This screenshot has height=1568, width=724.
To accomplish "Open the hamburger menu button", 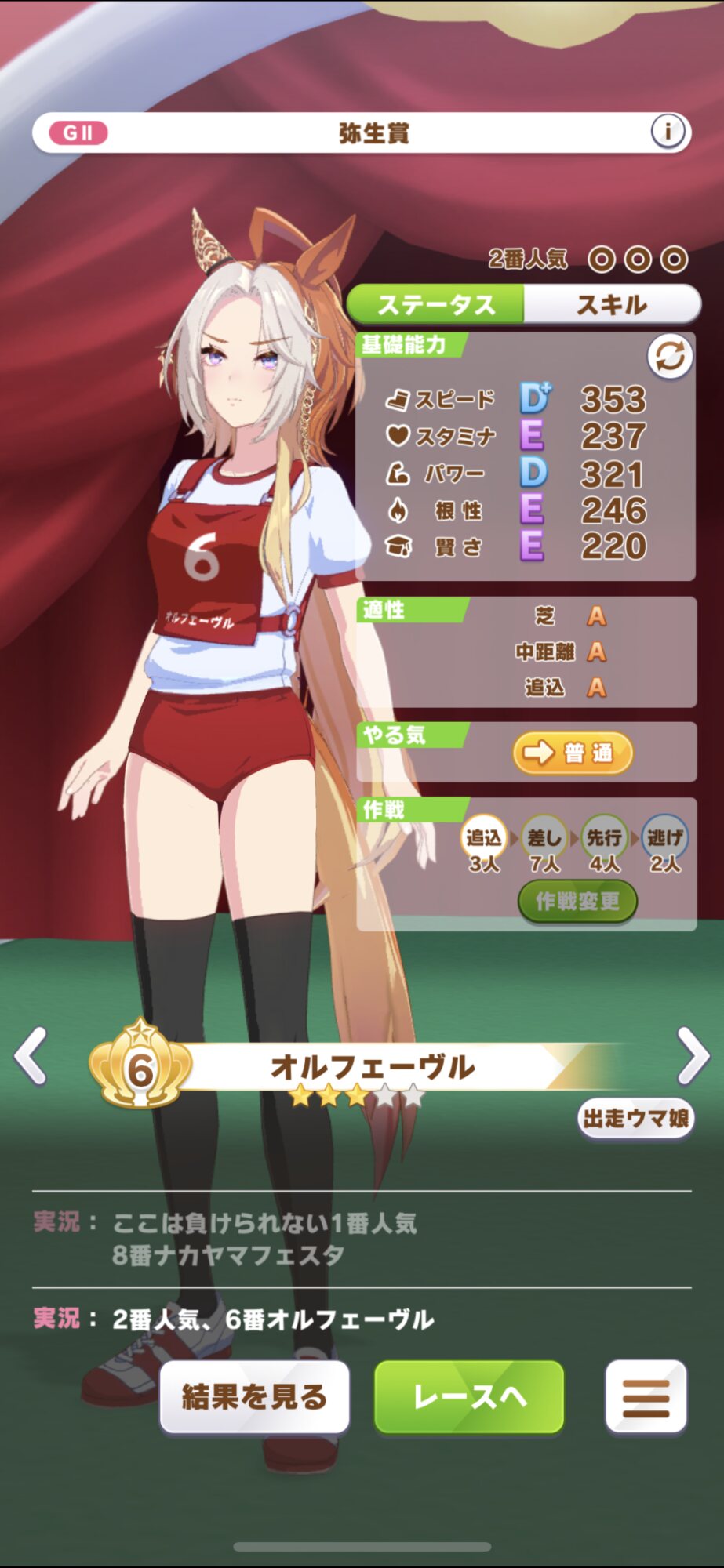I will coord(646,1396).
